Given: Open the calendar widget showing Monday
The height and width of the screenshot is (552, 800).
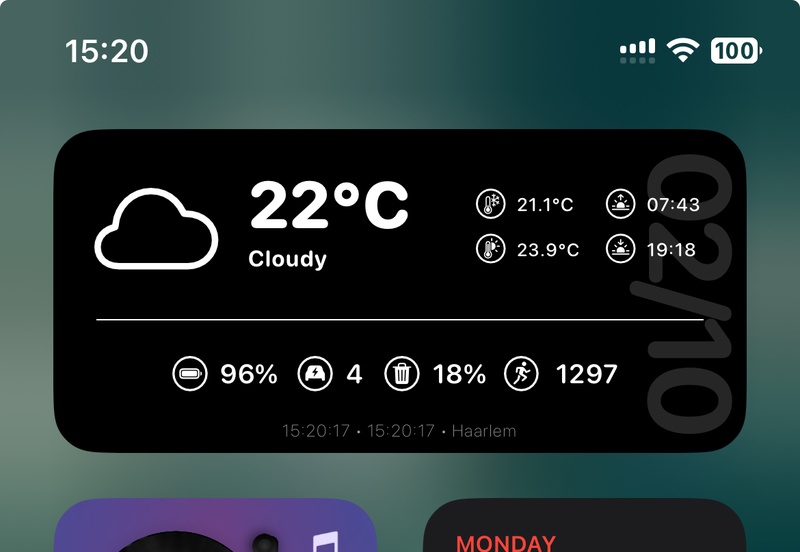Looking at the screenshot, I should click(585, 528).
